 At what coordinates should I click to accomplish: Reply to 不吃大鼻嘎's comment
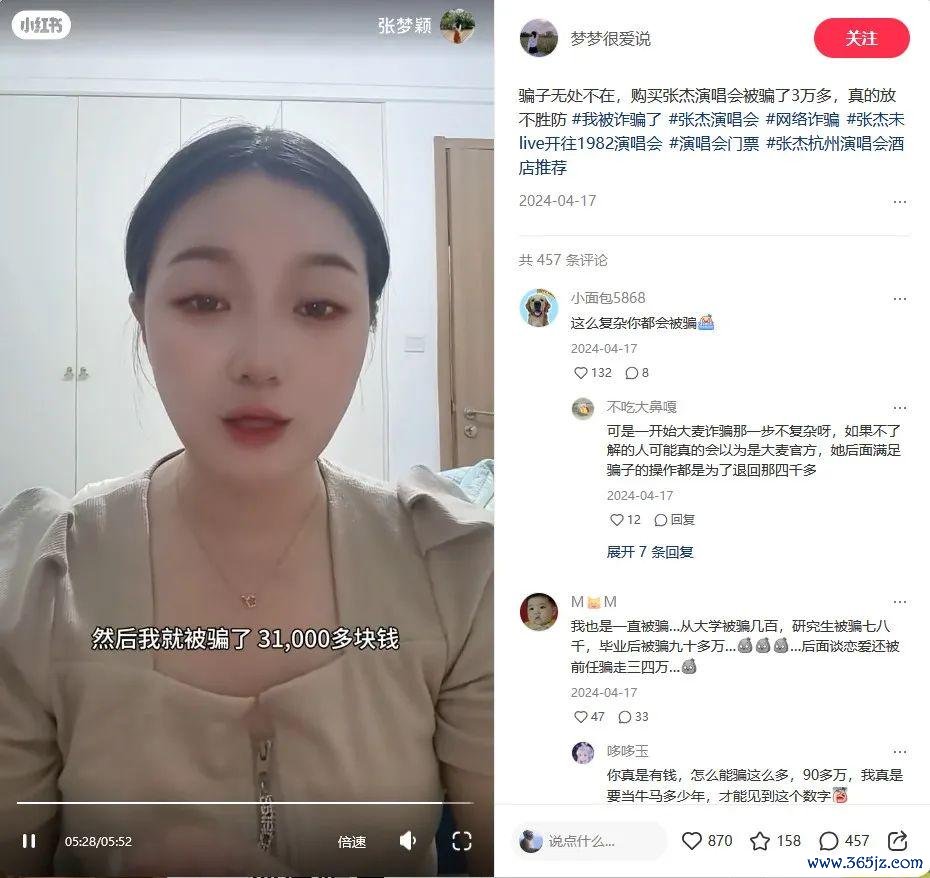tap(674, 520)
